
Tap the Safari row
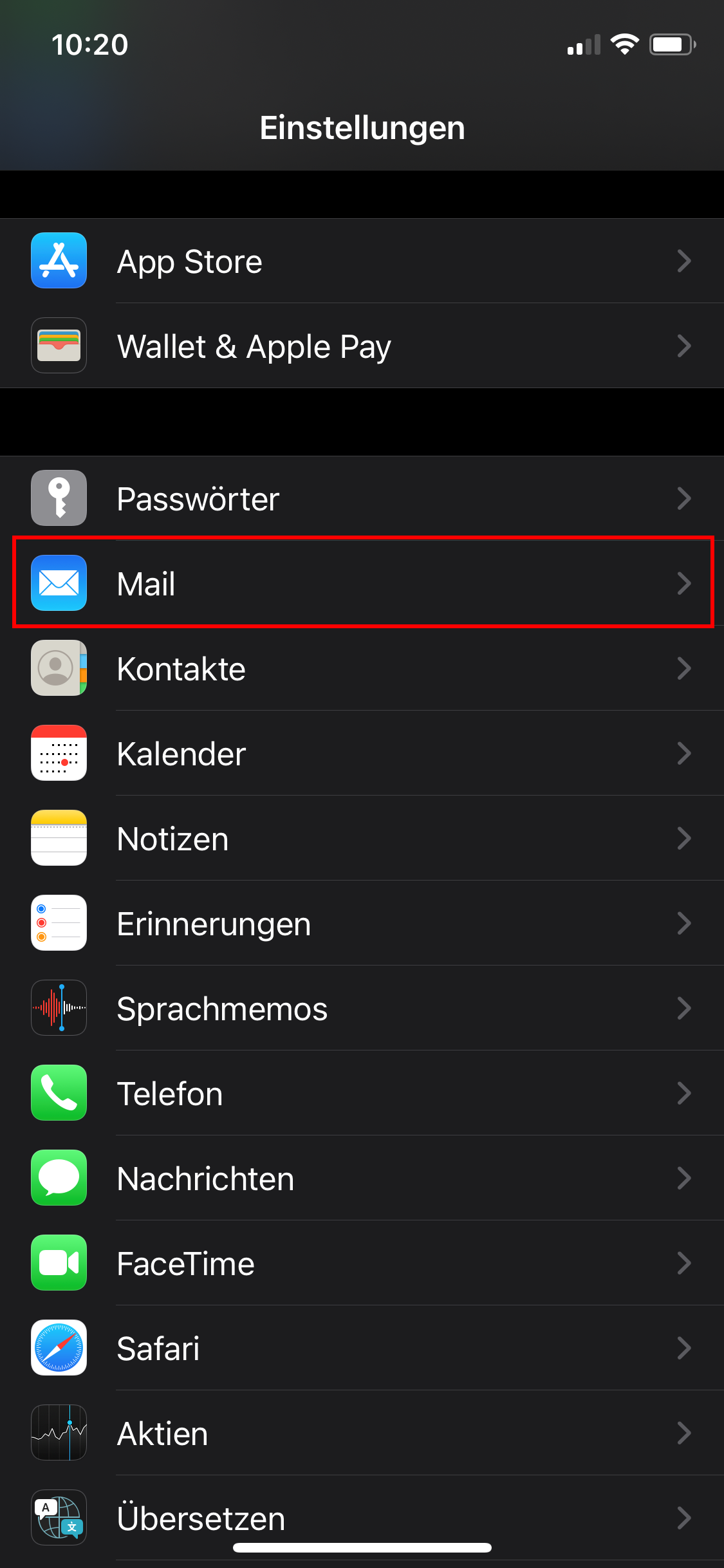pos(362,1348)
